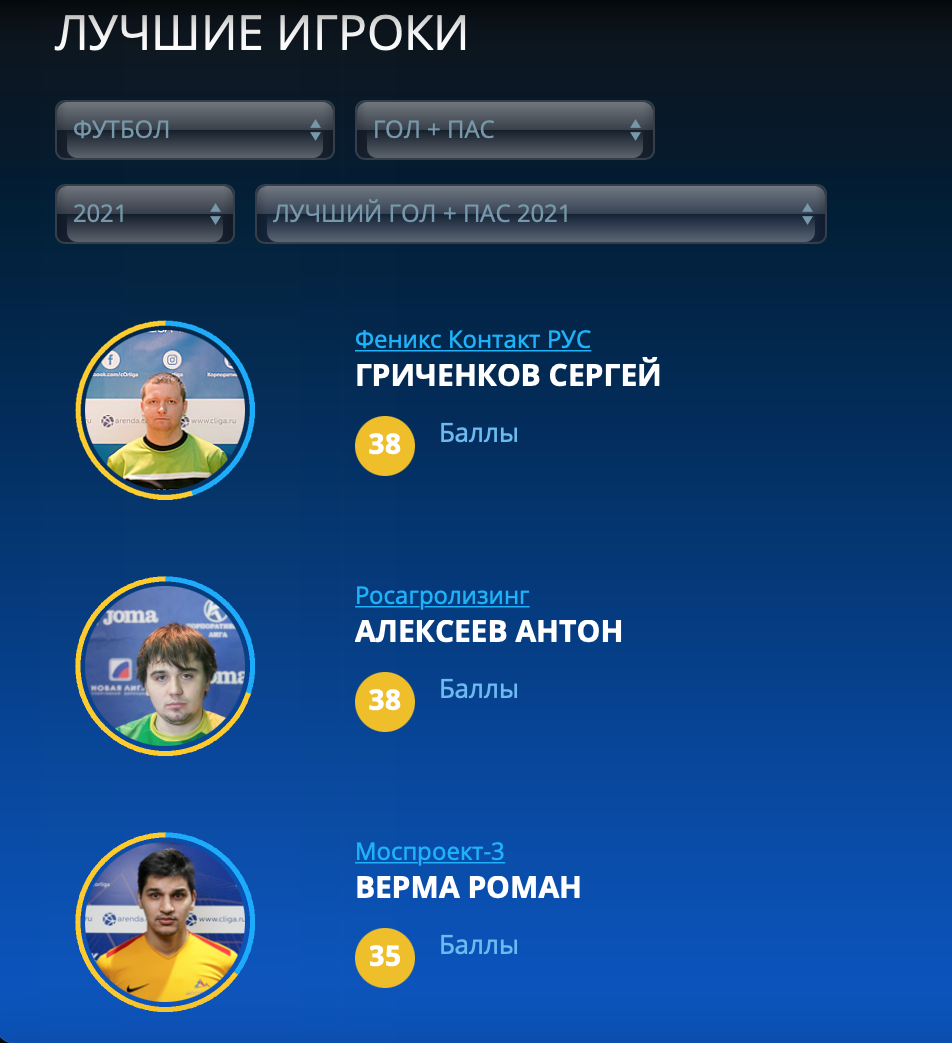This screenshot has width=952, height=1043.
Task: Expand the ГОЛ + ПАС category dropdown
Action: click(x=505, y=130)
